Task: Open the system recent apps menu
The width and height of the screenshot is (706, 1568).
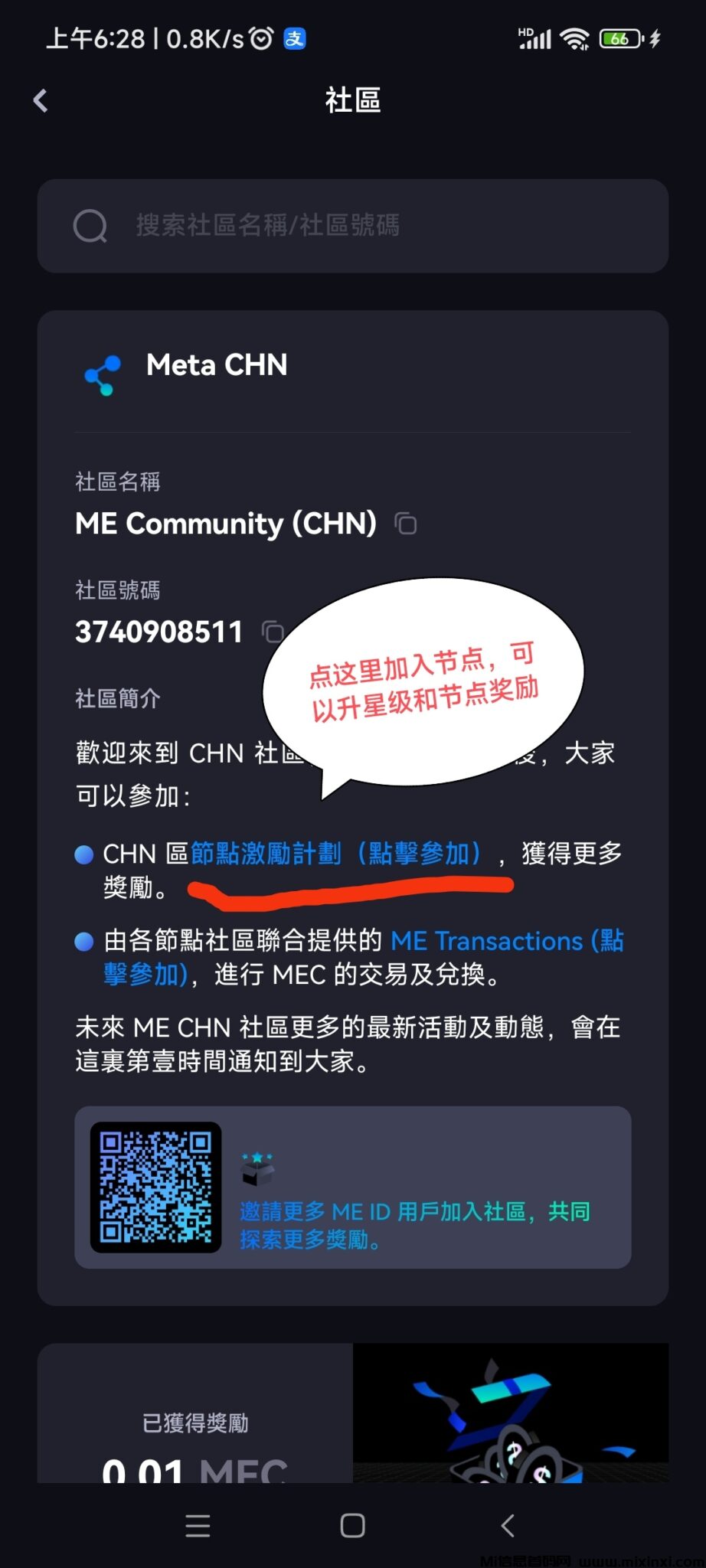Action: (x=198, y=1525)
